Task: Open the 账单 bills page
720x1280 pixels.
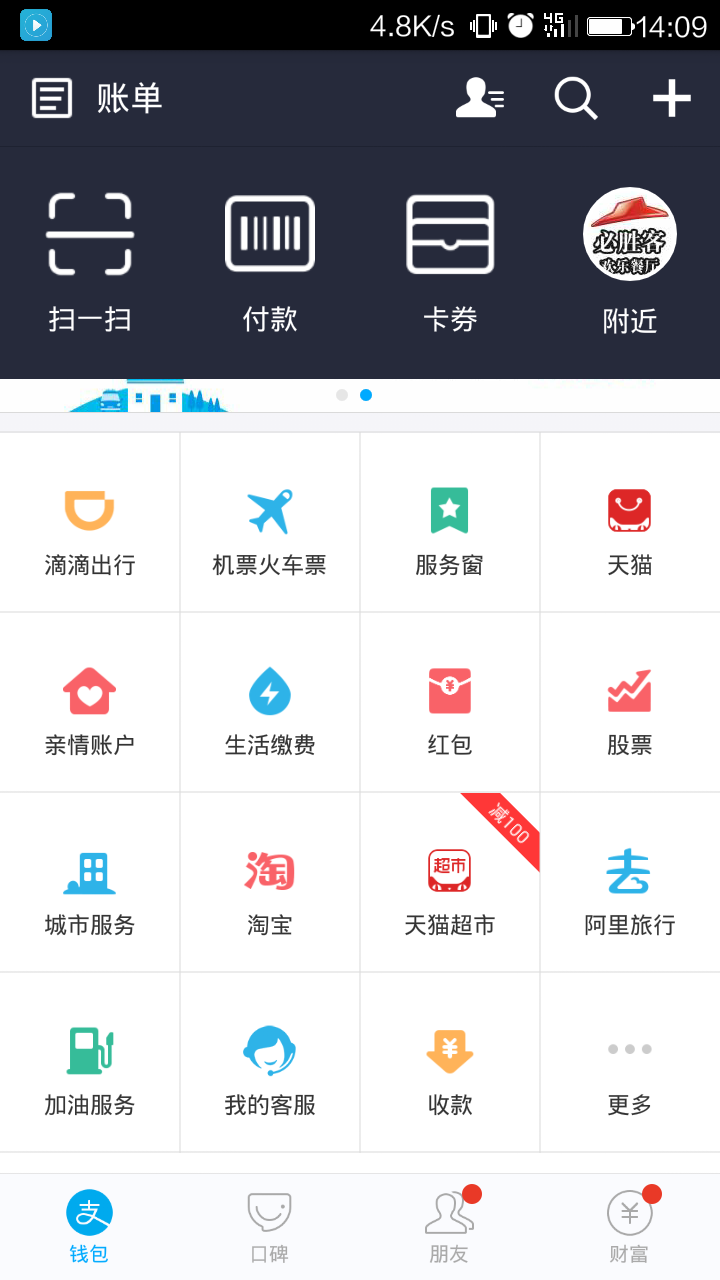Action: 96,99
